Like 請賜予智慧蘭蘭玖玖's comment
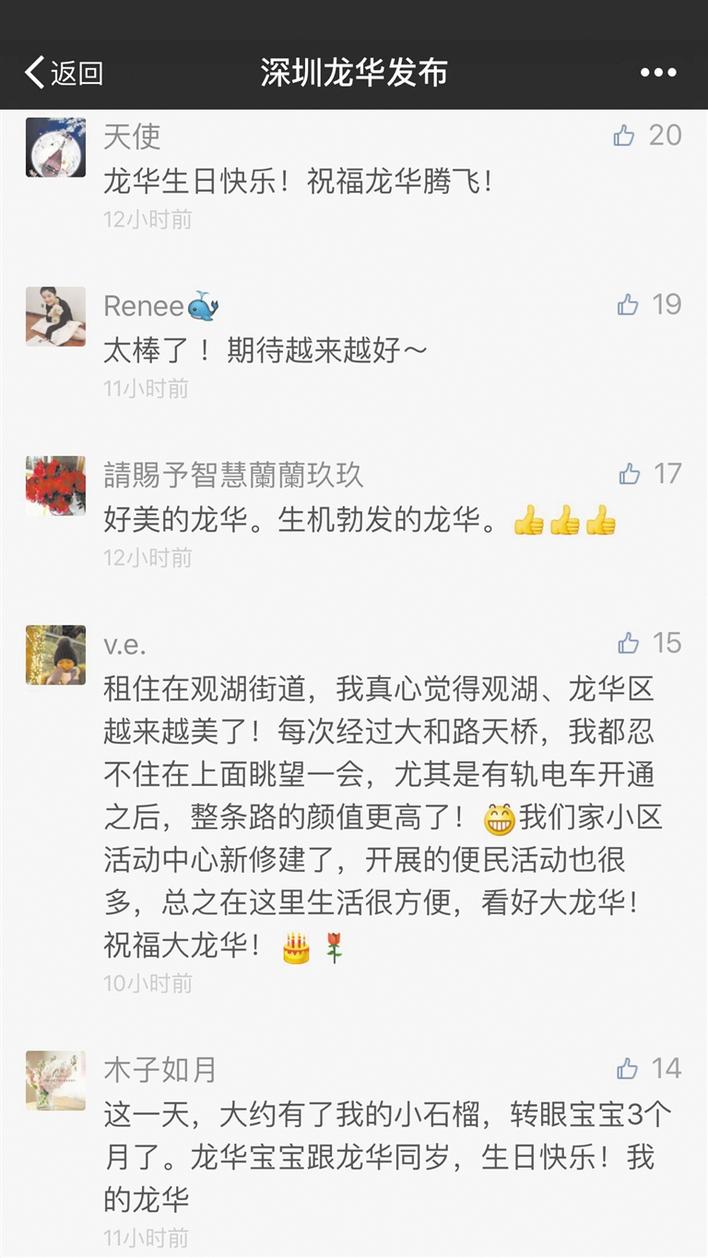708x1258 pixels. click(629, 474)
